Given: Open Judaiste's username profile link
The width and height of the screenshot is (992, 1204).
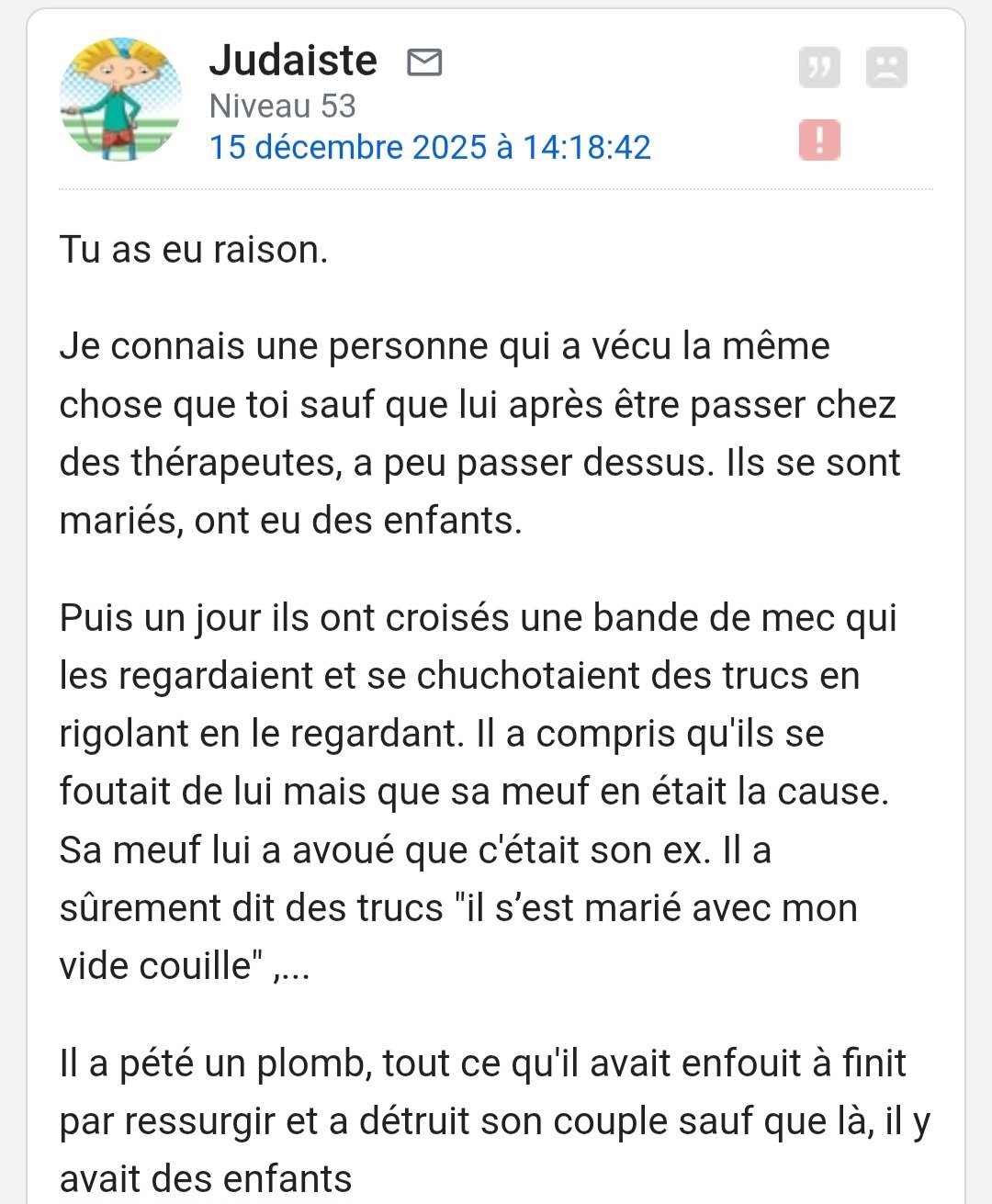Looking at the screenshot, I should 293,61.
